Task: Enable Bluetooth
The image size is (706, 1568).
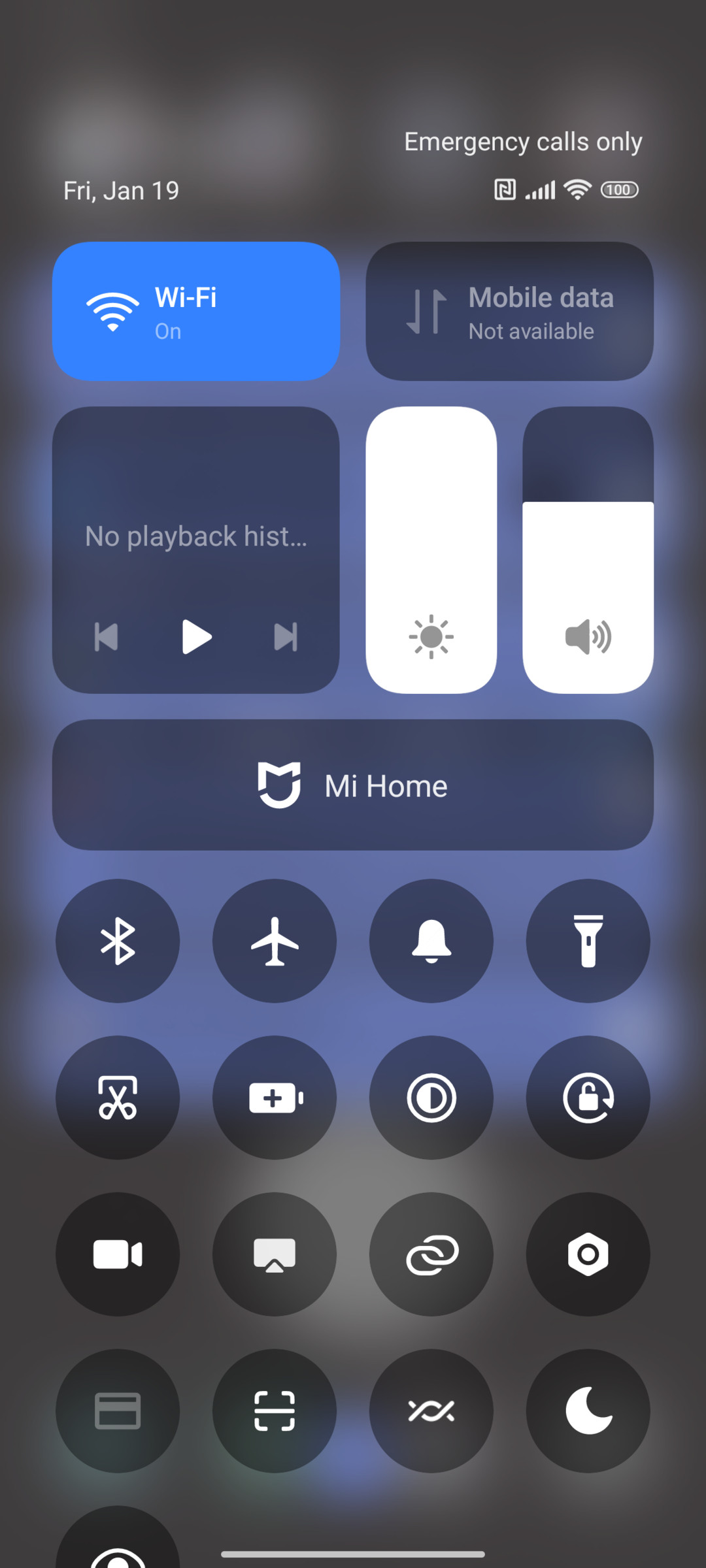Action: [118, 941]
